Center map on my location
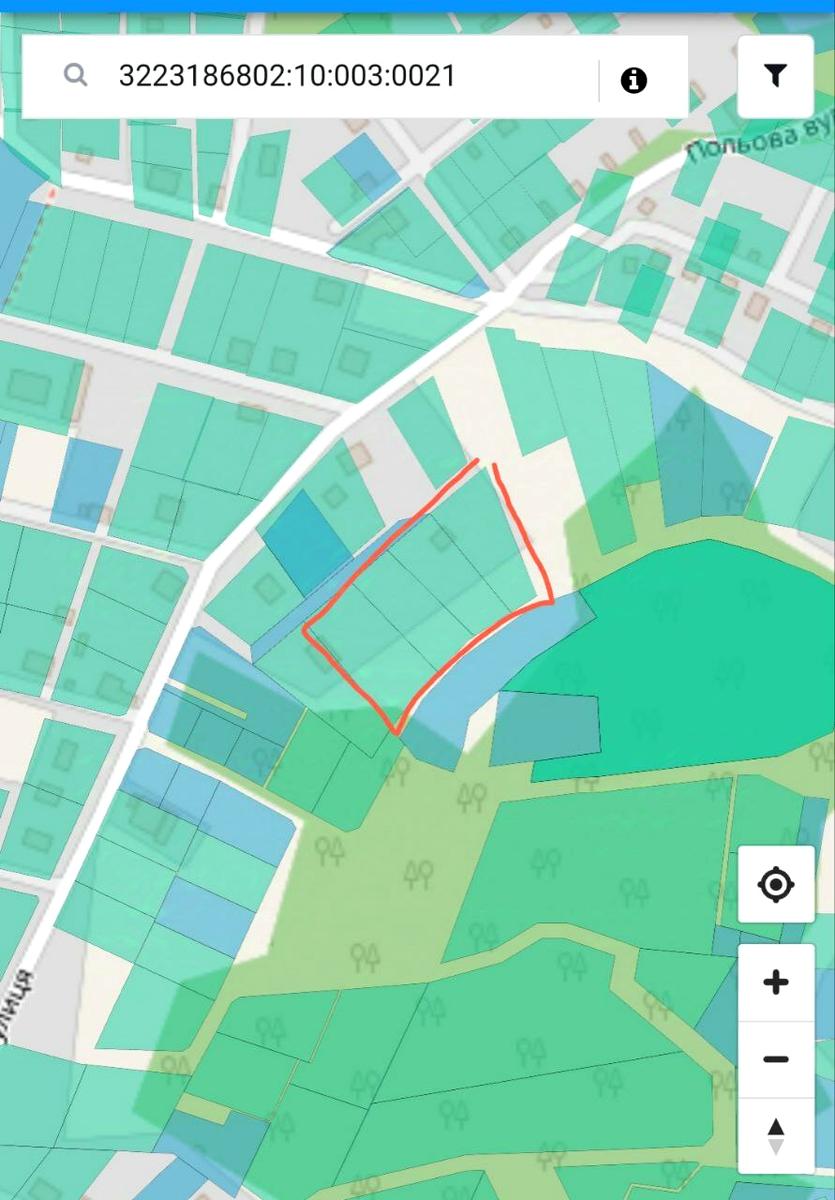The height and width of the screenshot is (1200, 835). (776, 884)
